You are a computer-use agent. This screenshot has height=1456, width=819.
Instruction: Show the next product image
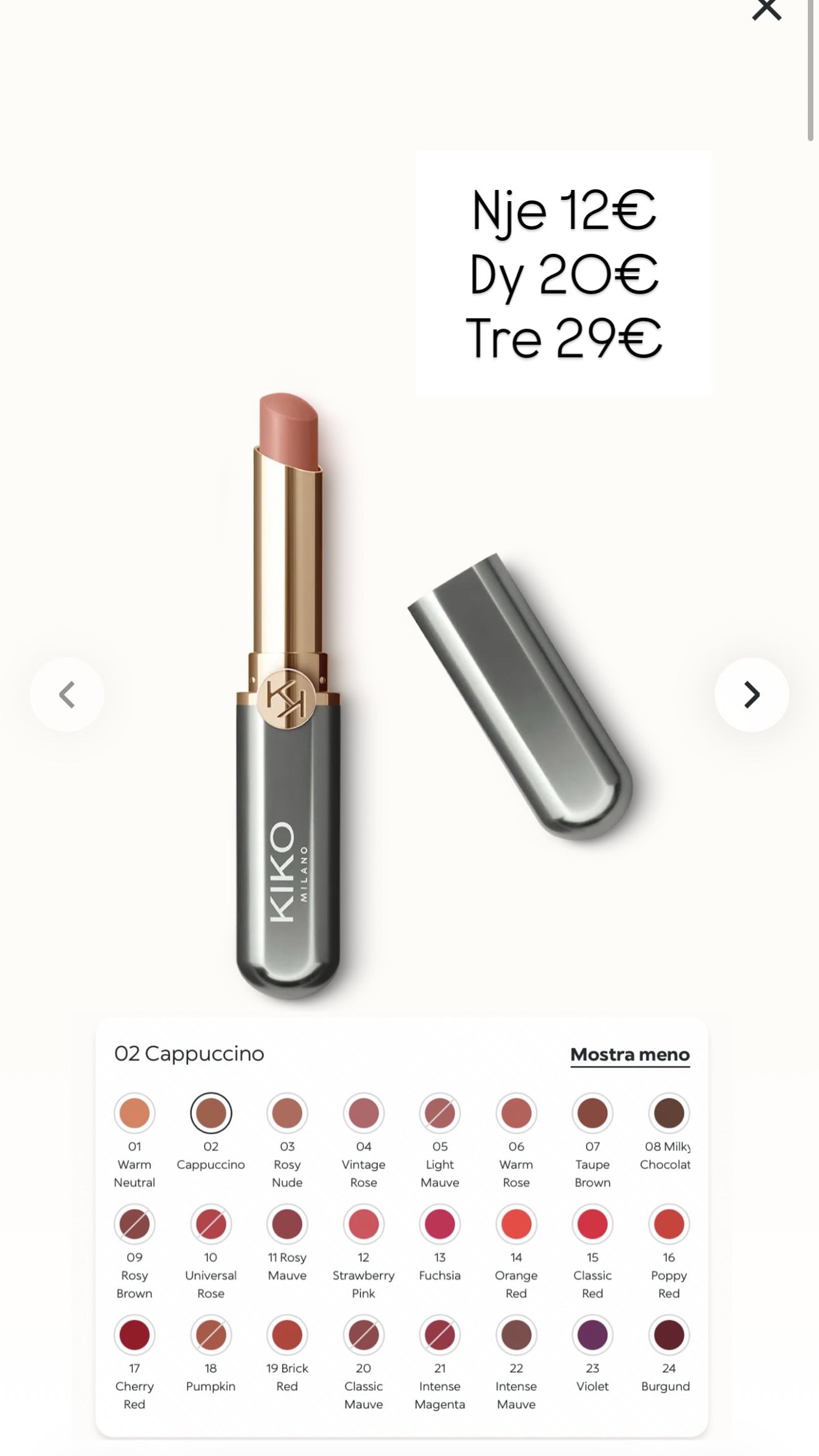(x=751, y=694)
